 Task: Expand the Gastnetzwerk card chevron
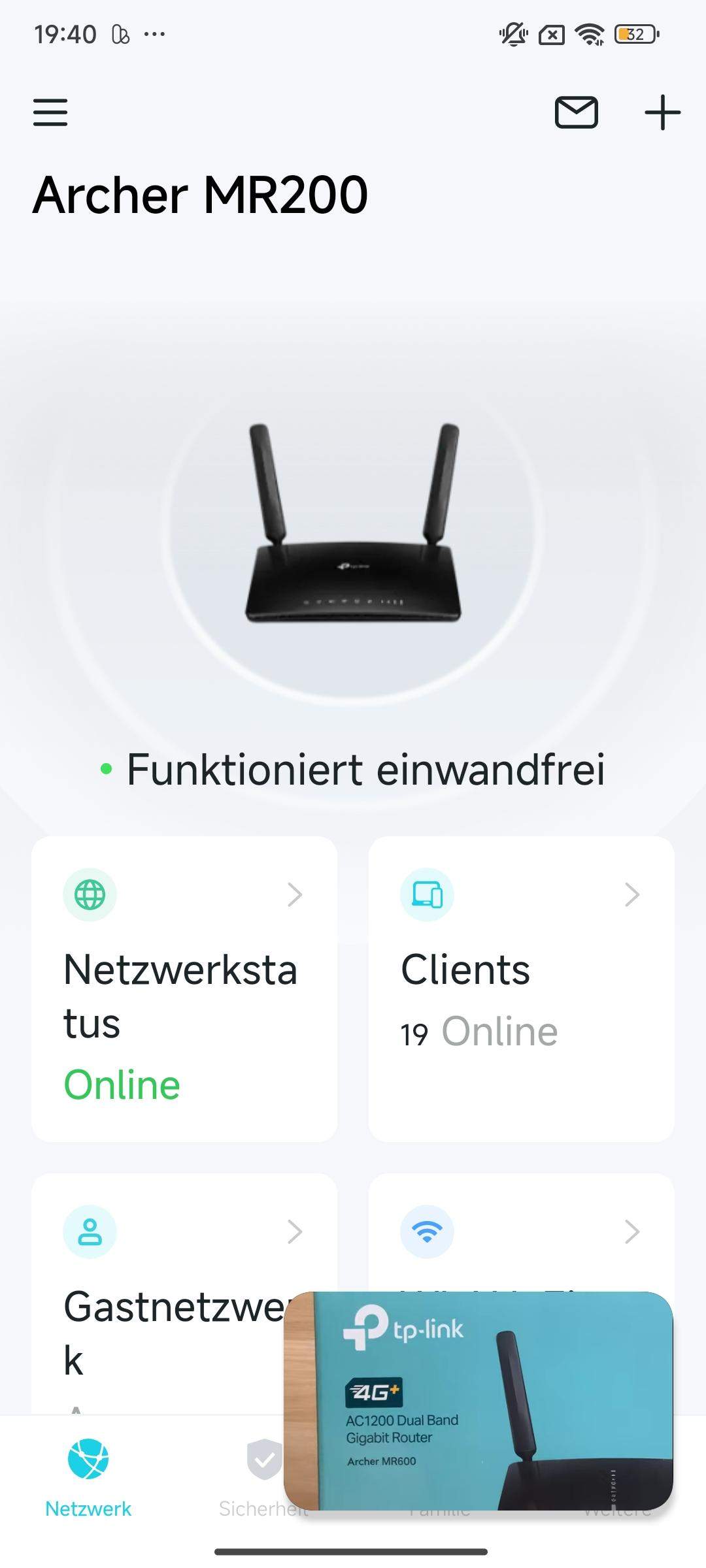(294, 1230)
